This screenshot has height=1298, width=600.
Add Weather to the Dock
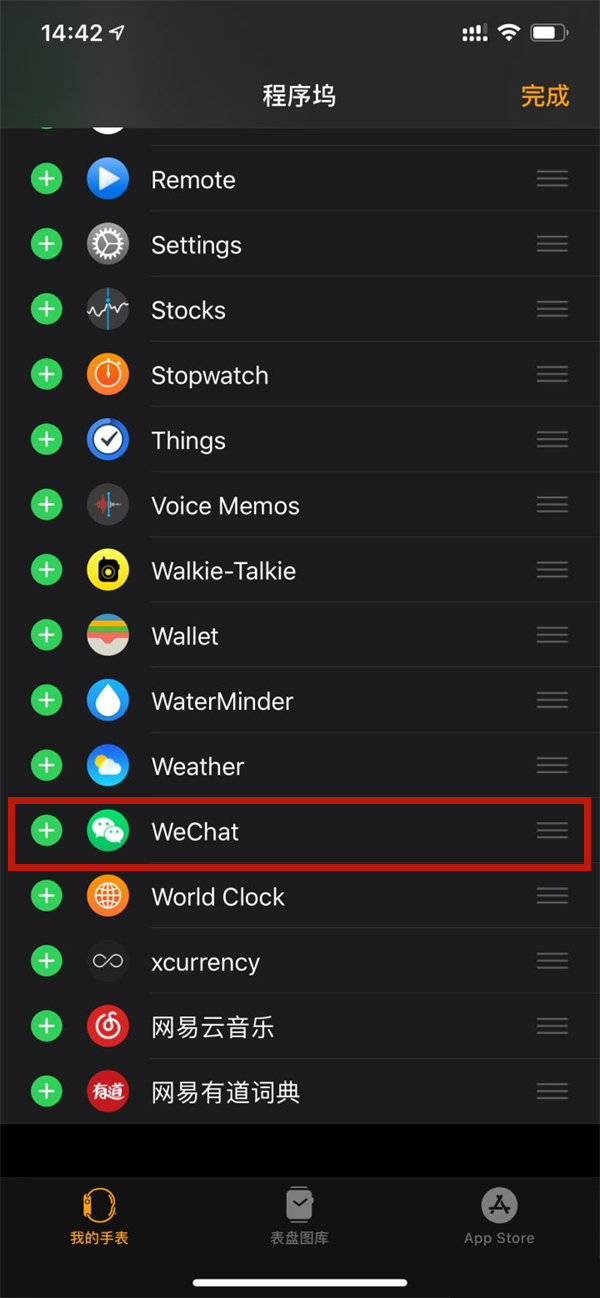[x=46, y=766]
